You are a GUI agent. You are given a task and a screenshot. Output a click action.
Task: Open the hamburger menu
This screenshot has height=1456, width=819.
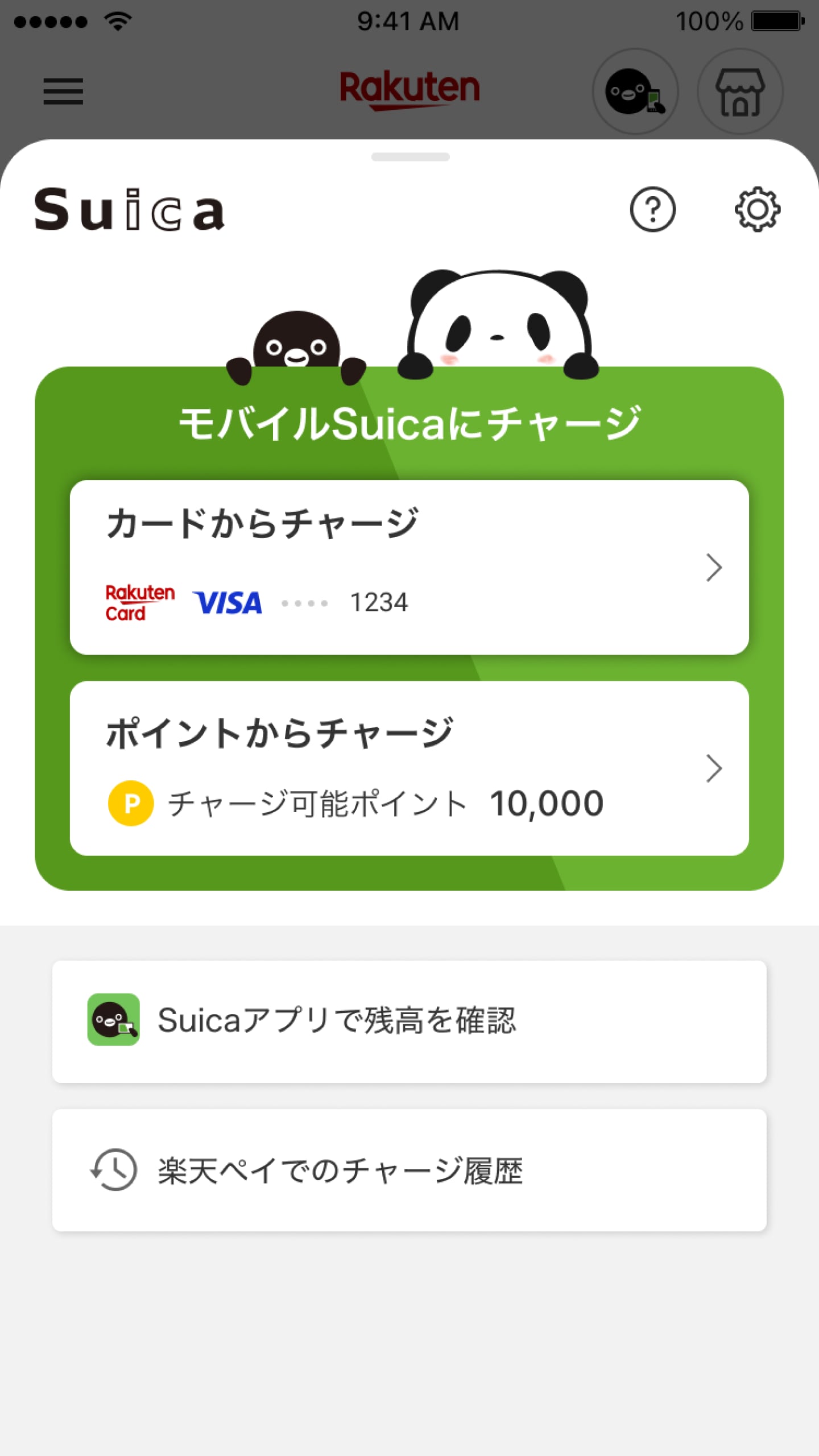coord(63,92)
